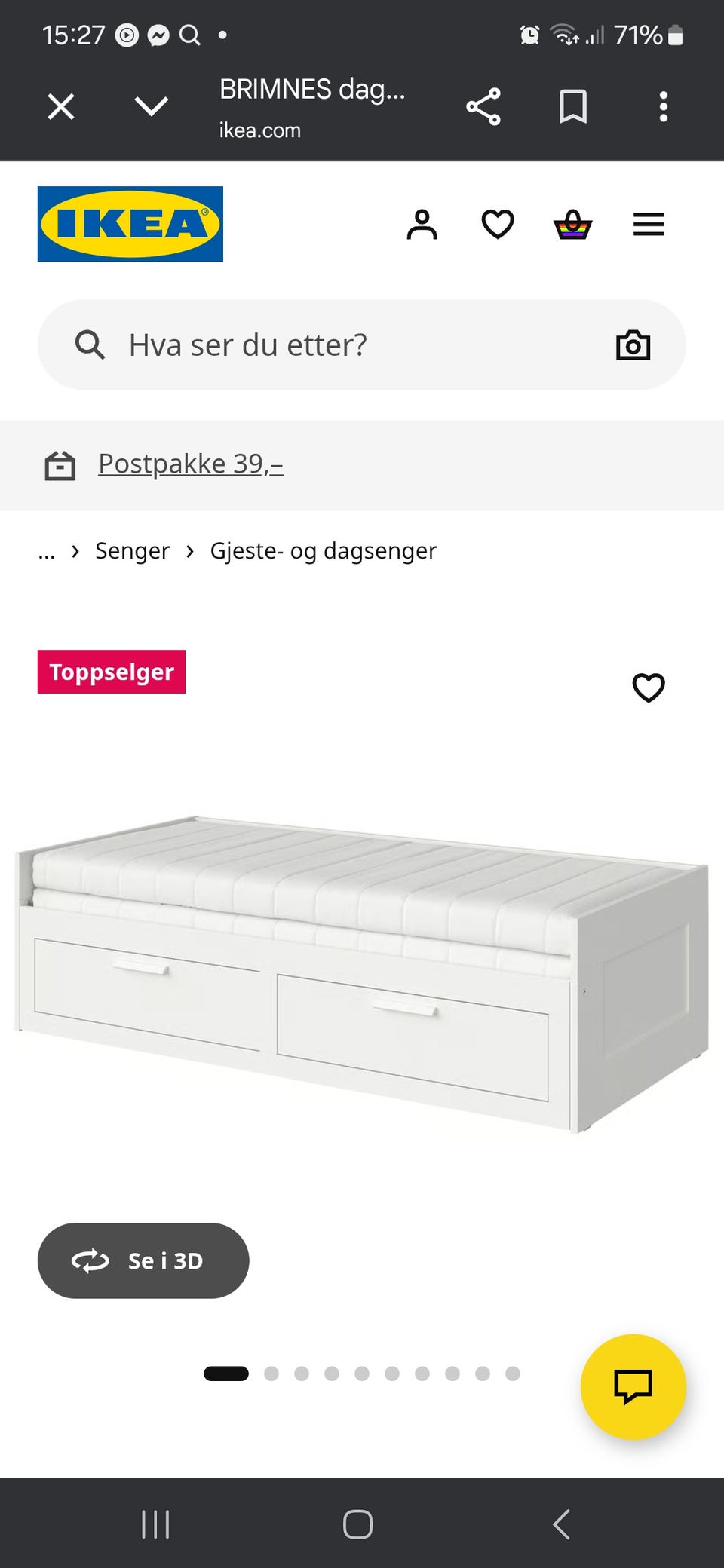724x1568 pixels.
Task: Share the page via the share icon
Action: coord(482,106)
